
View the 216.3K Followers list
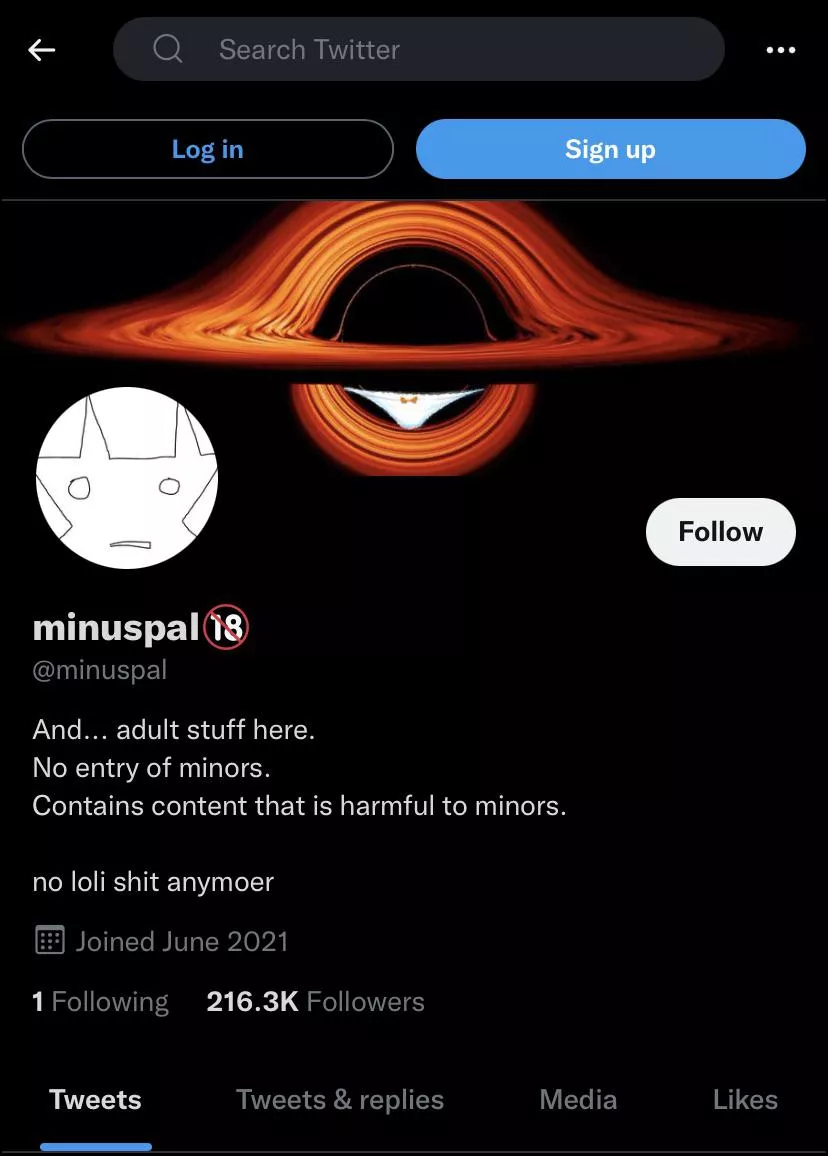pyautogui.click(x=315, y=1001)
